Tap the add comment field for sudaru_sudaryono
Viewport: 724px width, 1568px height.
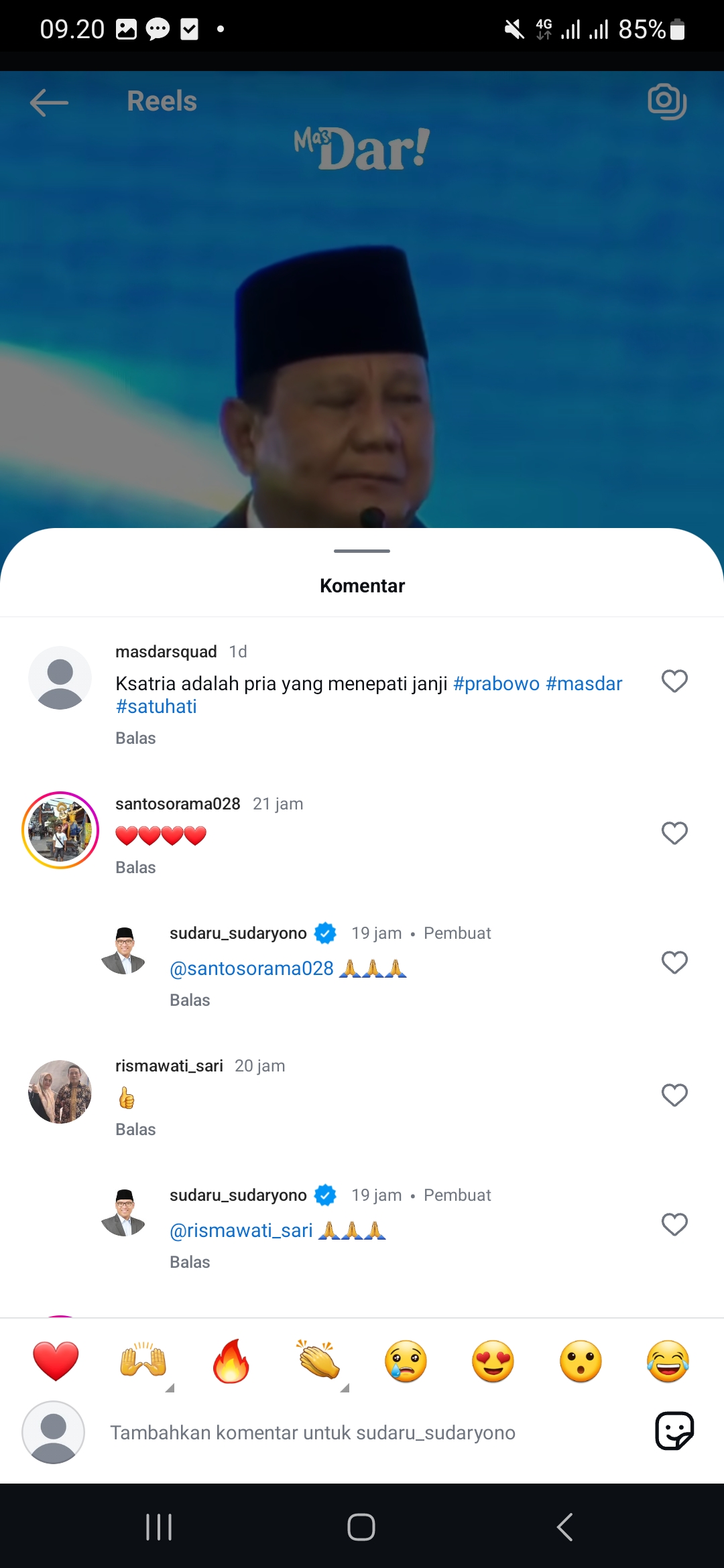click(x=362, y=1433)
